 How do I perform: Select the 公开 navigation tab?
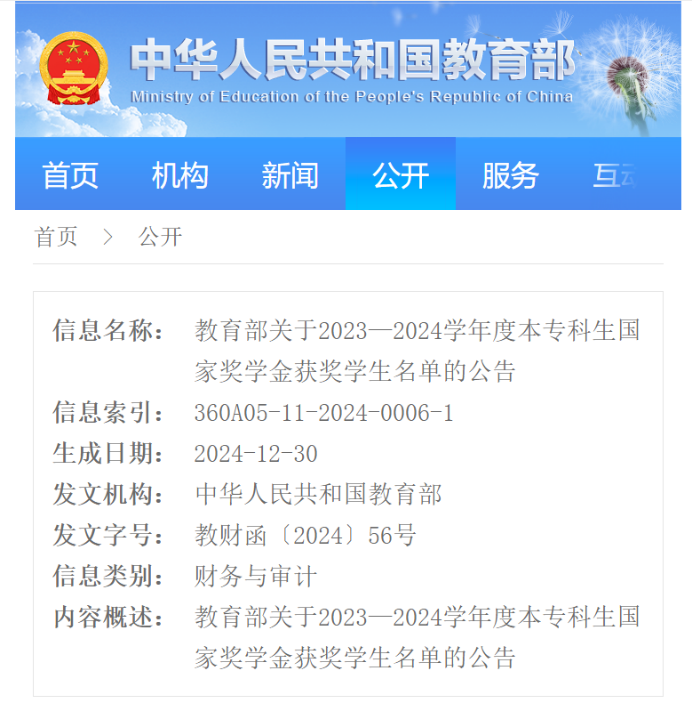pos(400,175)
